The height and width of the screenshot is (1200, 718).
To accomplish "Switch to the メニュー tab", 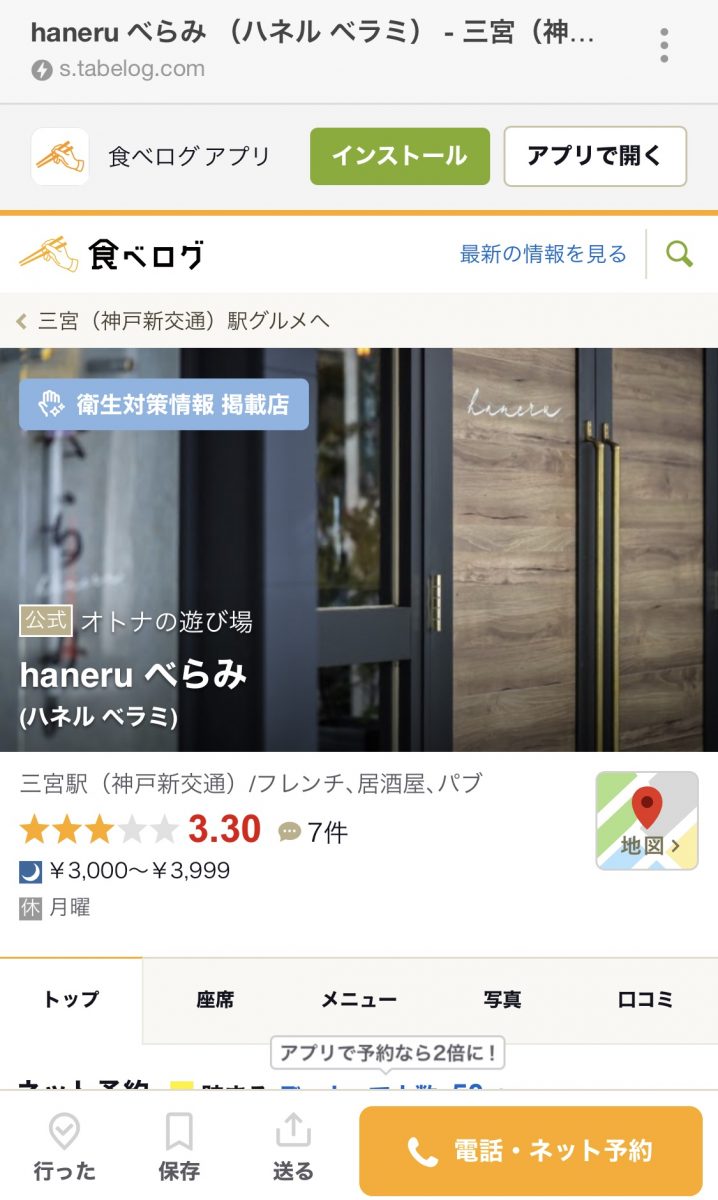I will tap(358, 999).
